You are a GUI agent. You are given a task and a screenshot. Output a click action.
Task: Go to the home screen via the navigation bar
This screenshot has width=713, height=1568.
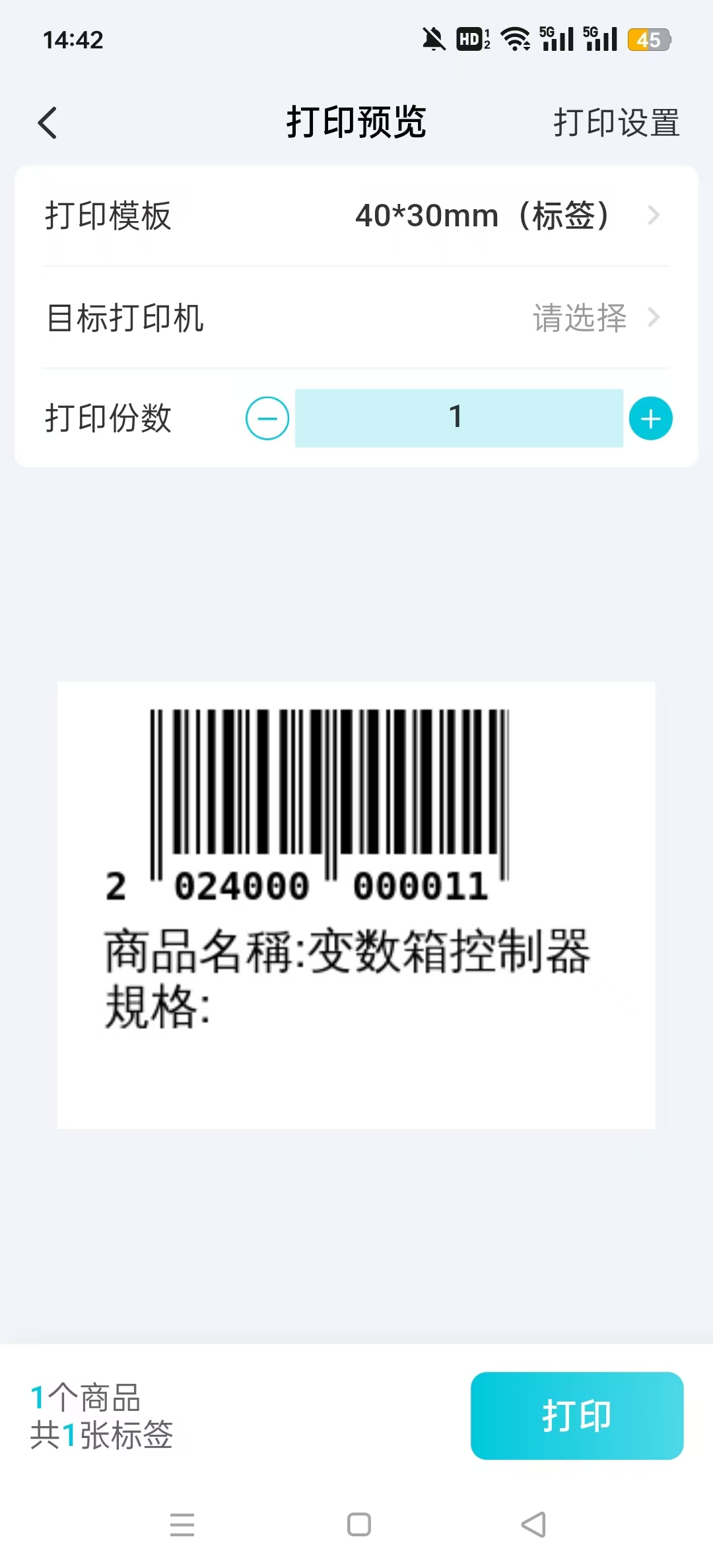point(359,1524)
